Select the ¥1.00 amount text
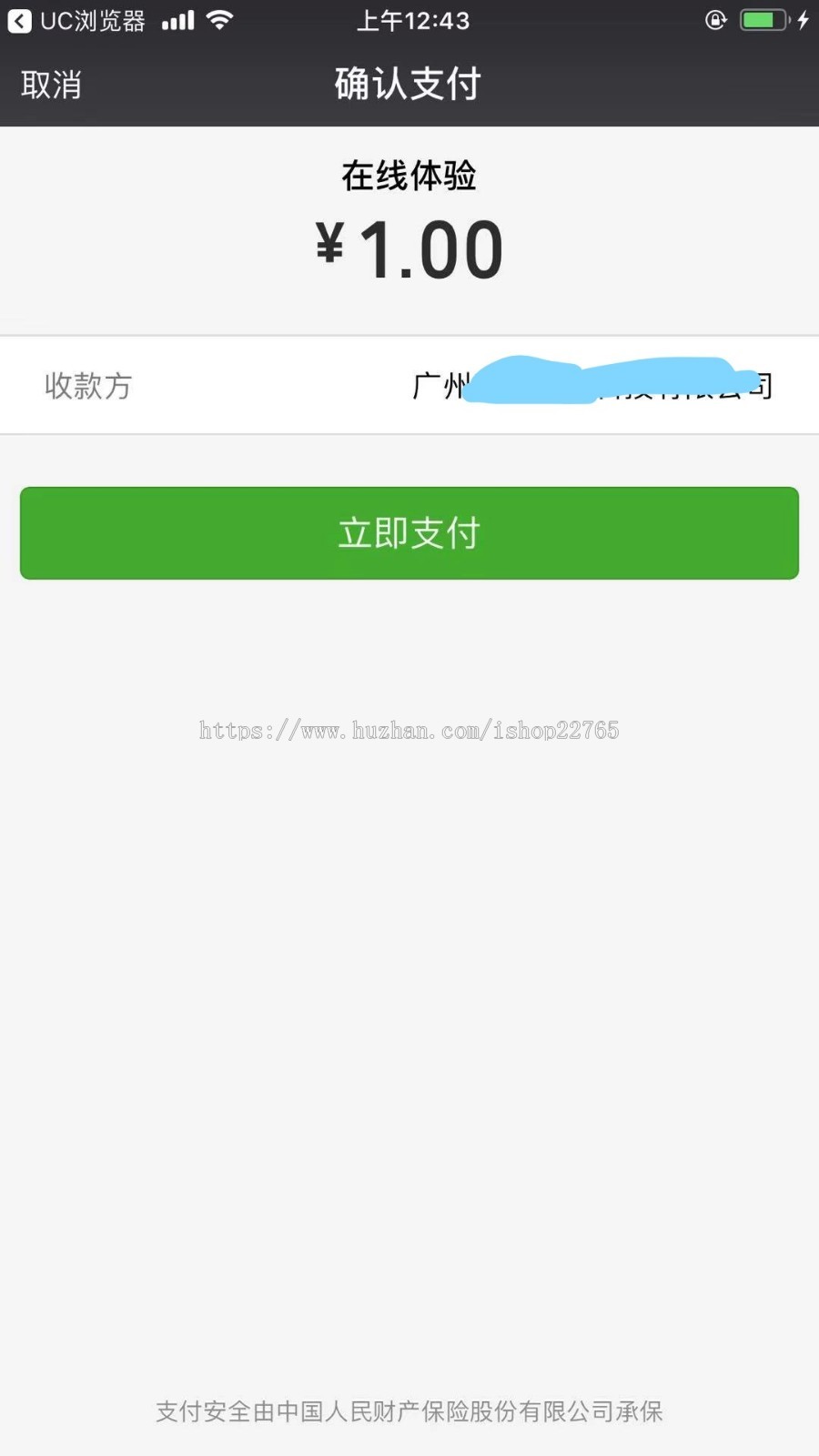819x1456 pixels. pos(409,248)
